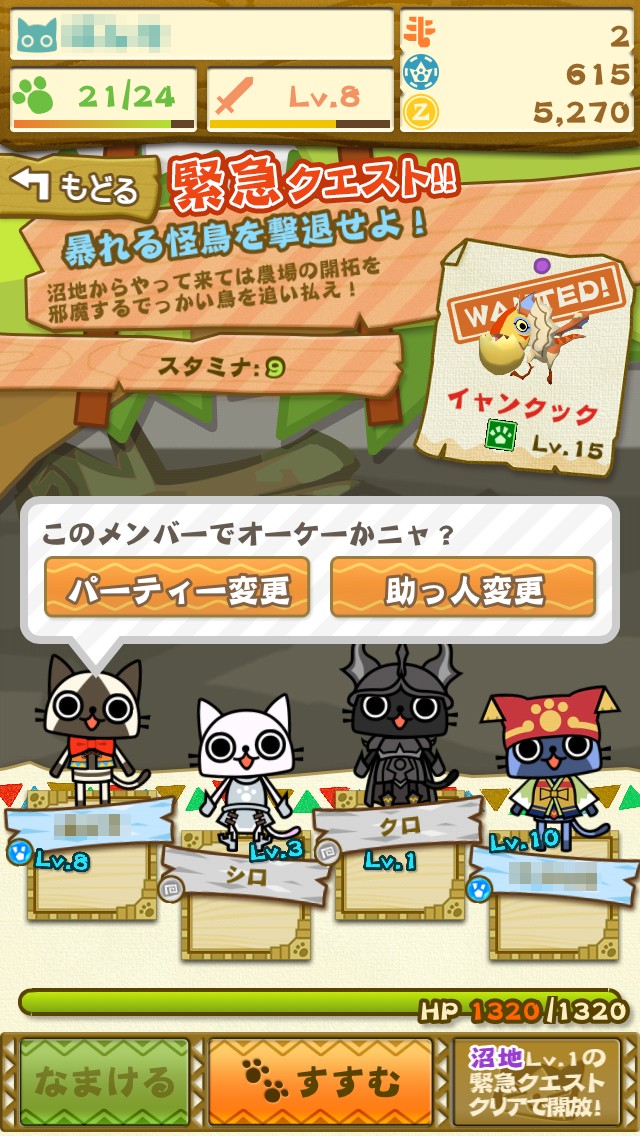Select 助っ人変更 to change helper
Viewport: 640px width, 1136px height.
[x=463, y=588]
